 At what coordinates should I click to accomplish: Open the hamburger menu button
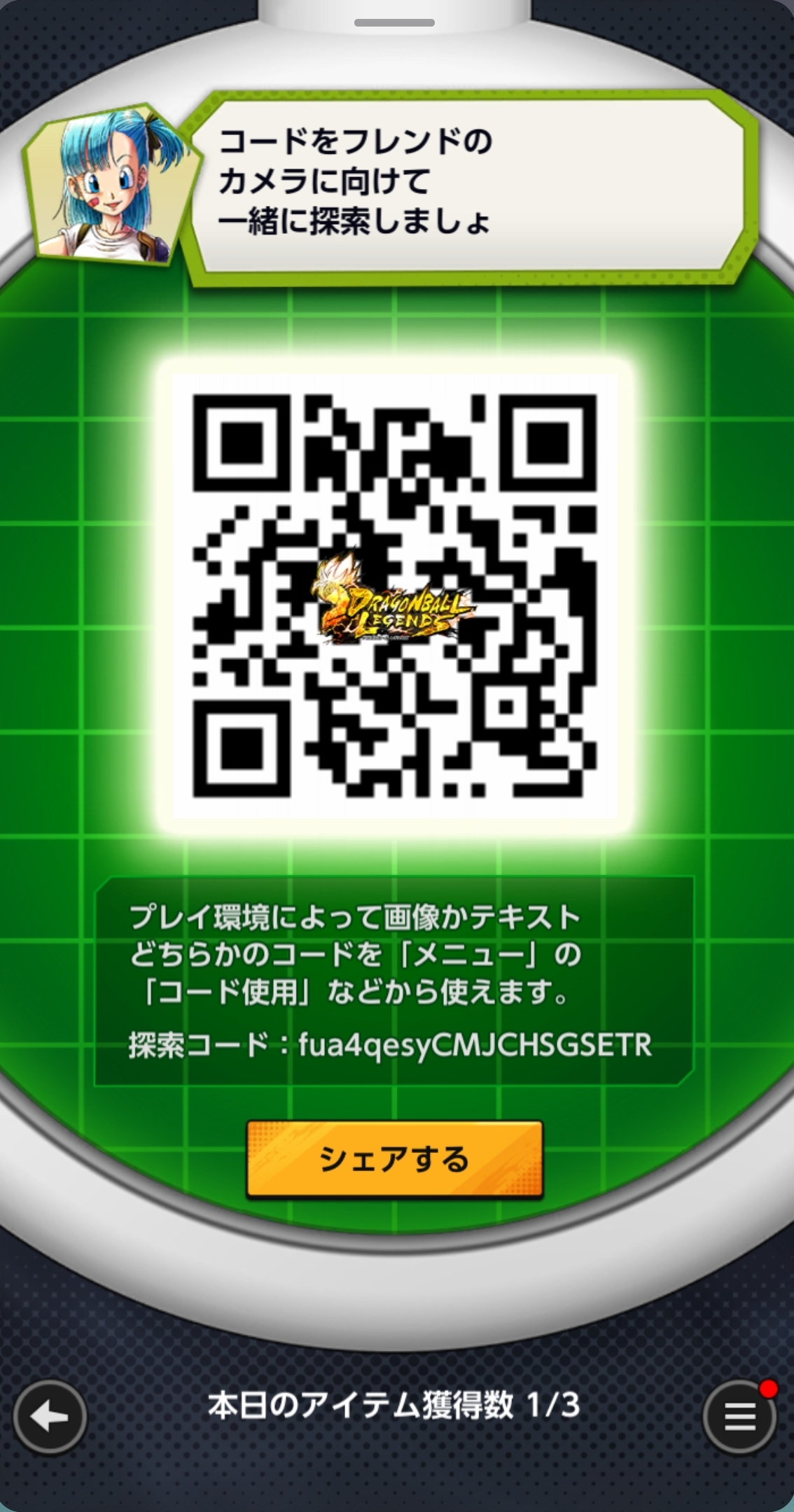[x=740, y=1418]
